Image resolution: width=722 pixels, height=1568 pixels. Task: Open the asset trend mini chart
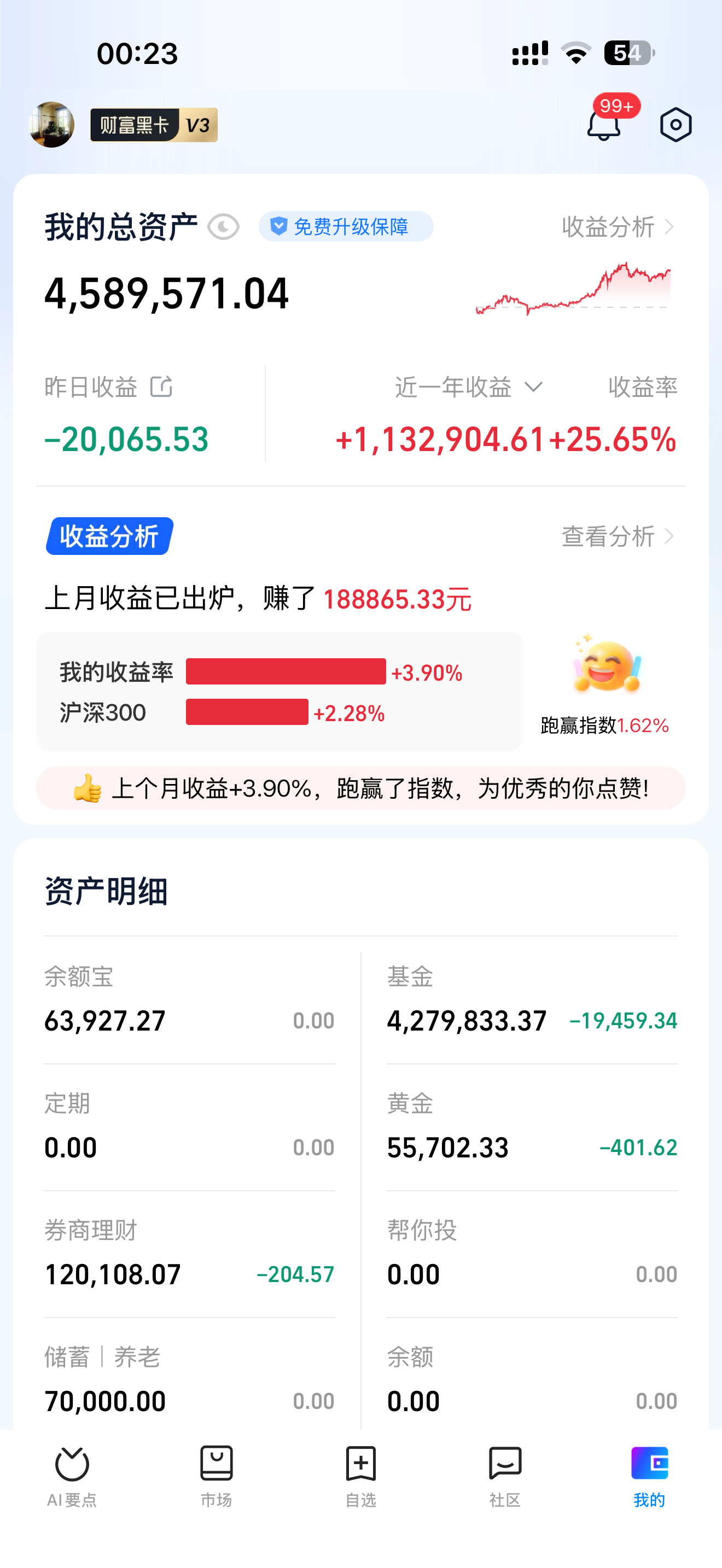573,290
